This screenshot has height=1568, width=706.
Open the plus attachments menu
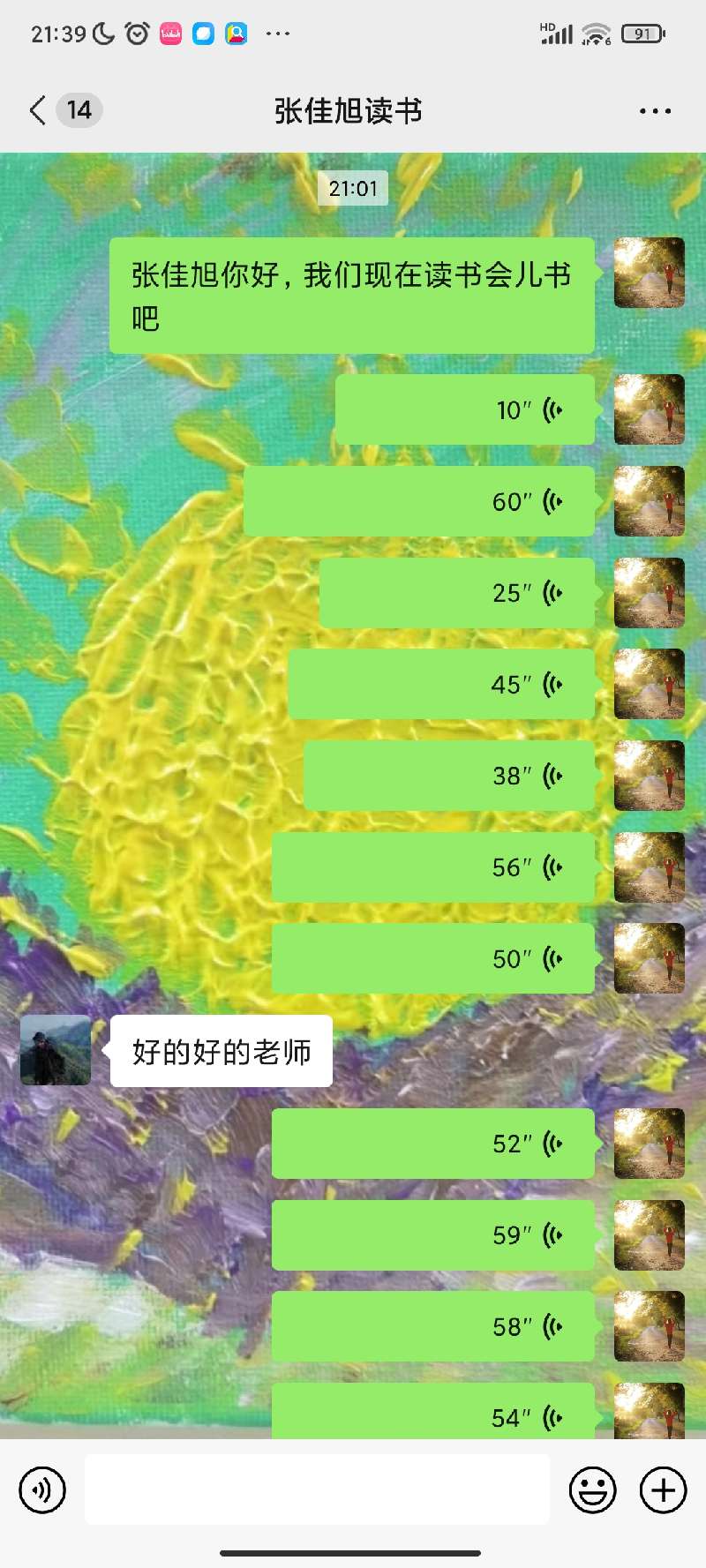(x=663, y=1490)
